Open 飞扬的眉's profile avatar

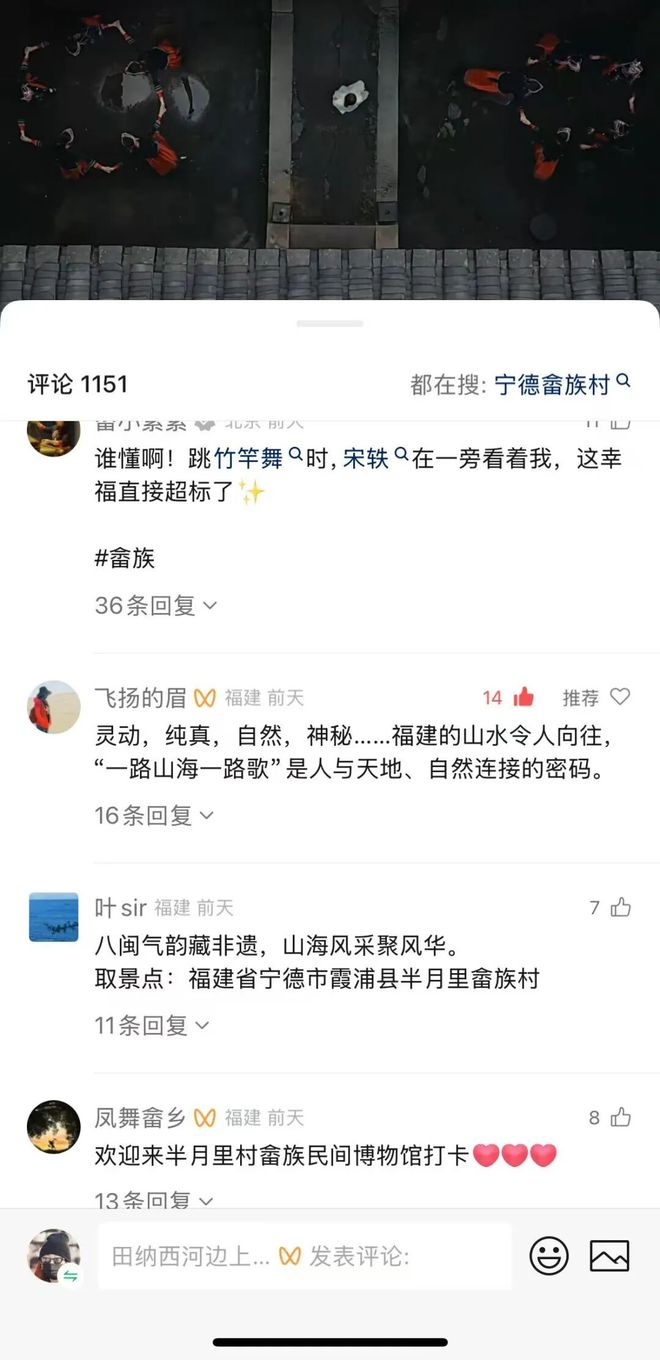point(53,708)
